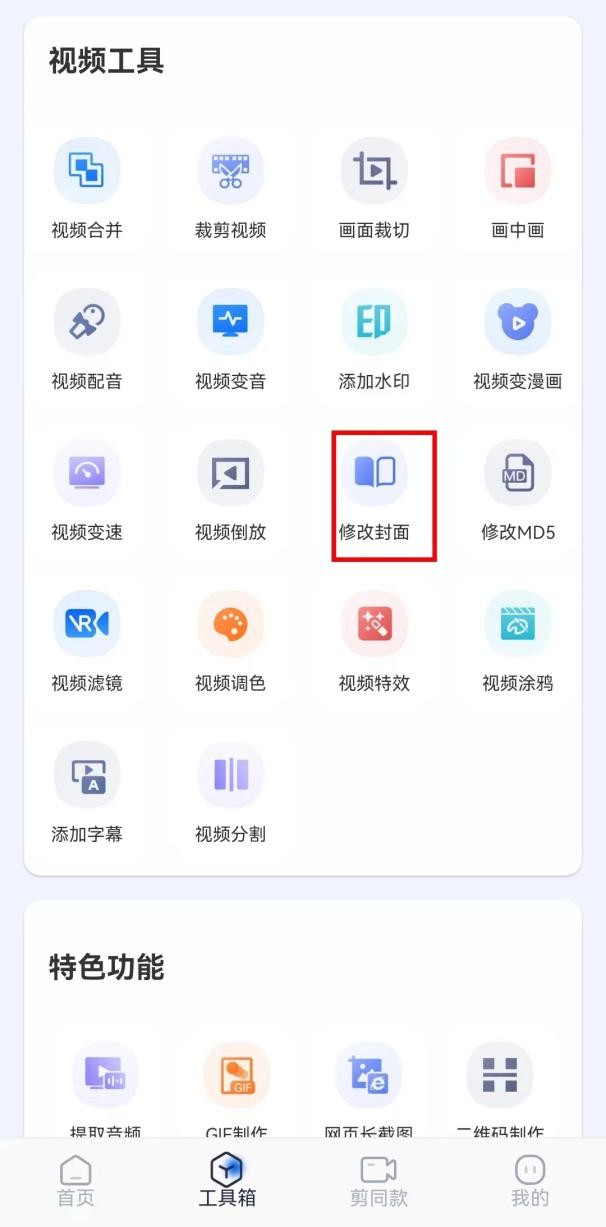606x1227 pixels.
Task: Open 视频调色 color grading
Action: pos(230,642)
